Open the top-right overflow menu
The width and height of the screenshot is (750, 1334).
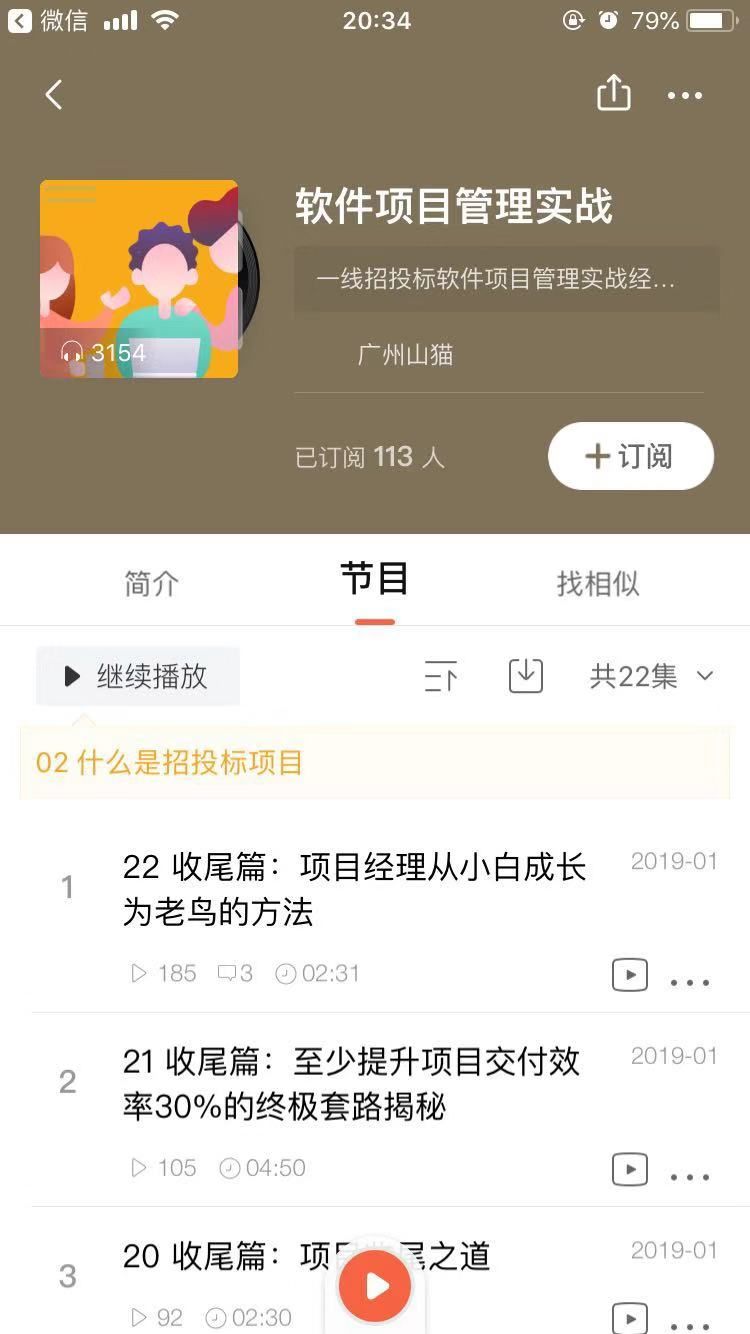point(685,96)
